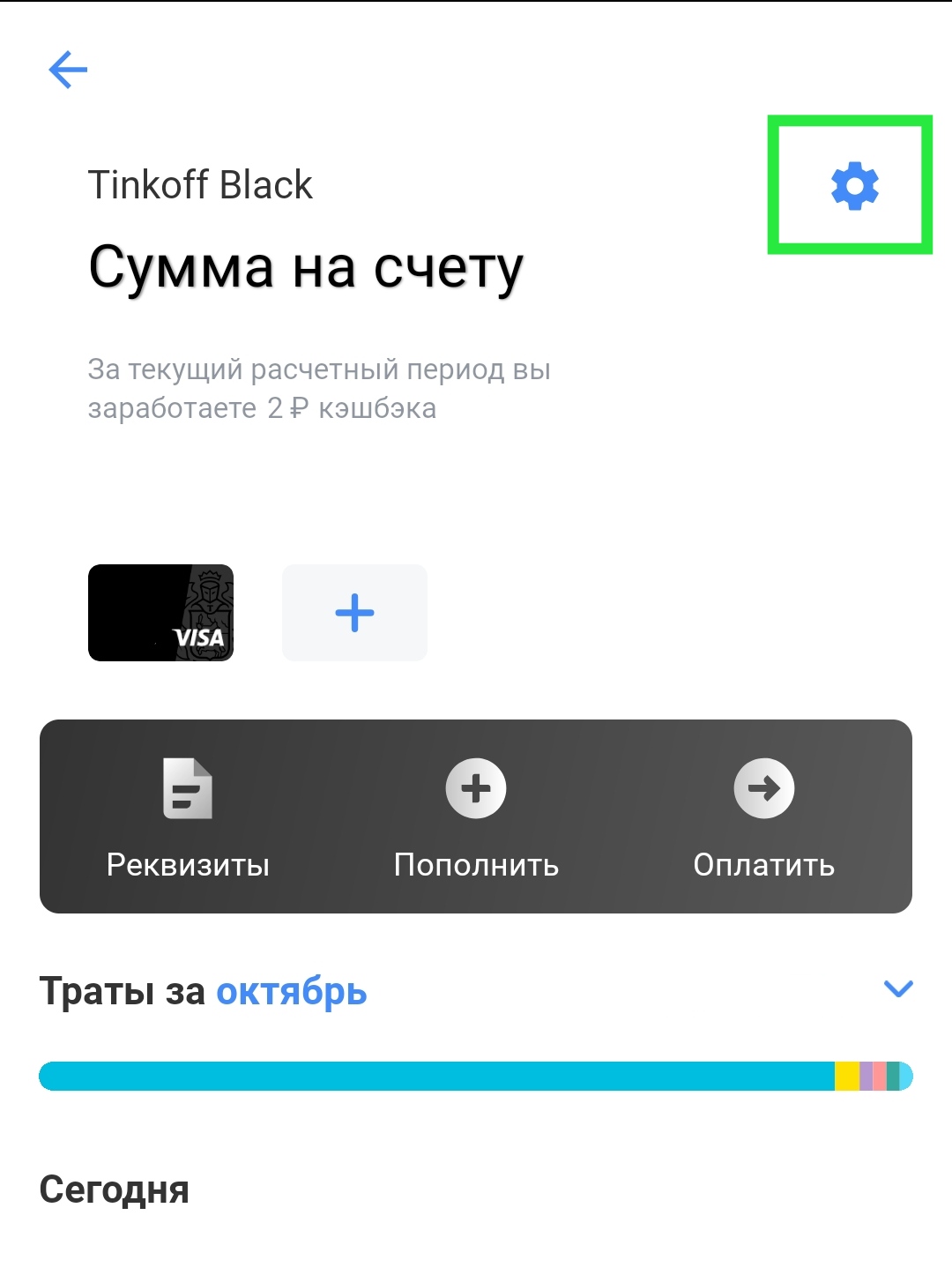Go back using the top arrow
This screenshot has height=1275, width=952.
point(68,70)
